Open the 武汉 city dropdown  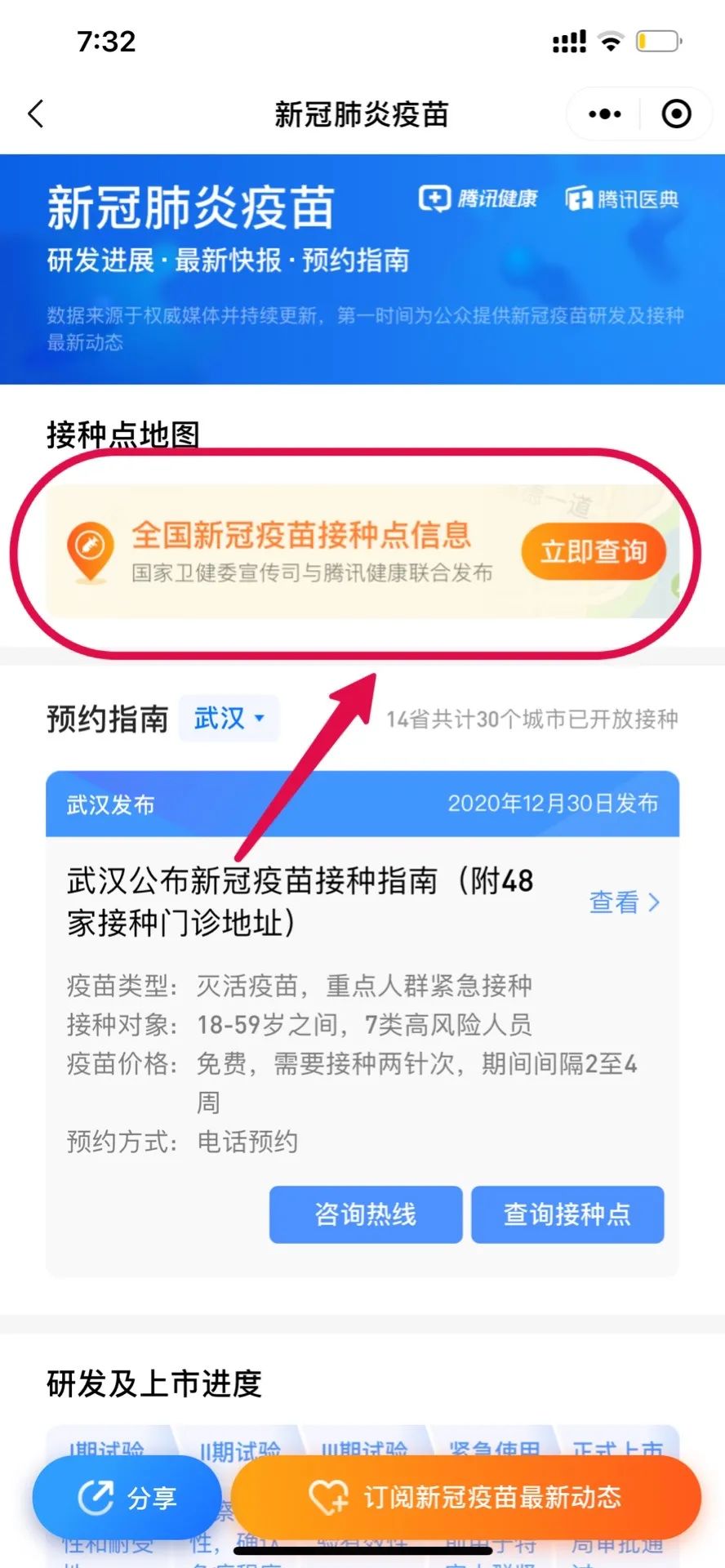[229, 719]
